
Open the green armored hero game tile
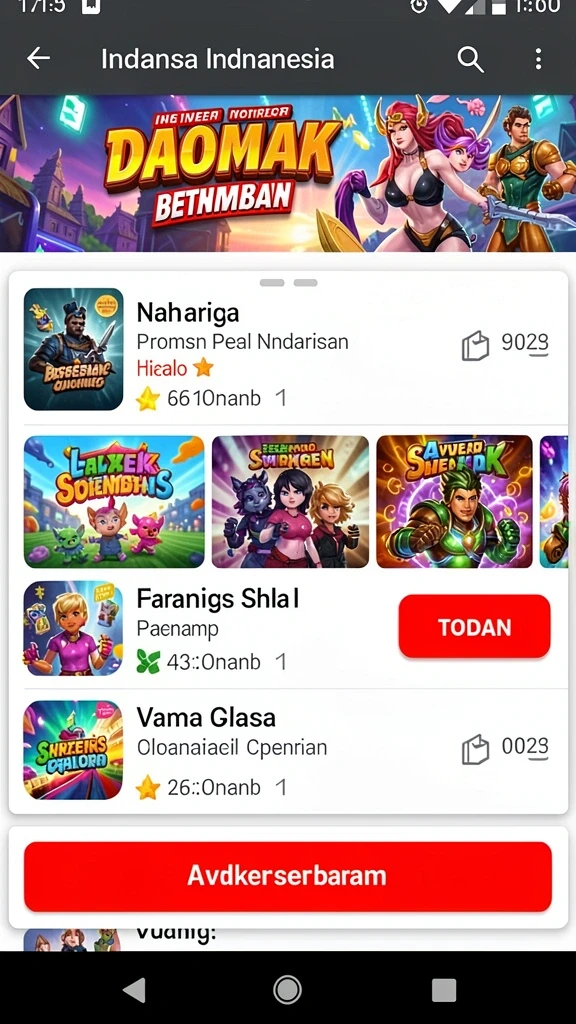[x=455, y=502]
